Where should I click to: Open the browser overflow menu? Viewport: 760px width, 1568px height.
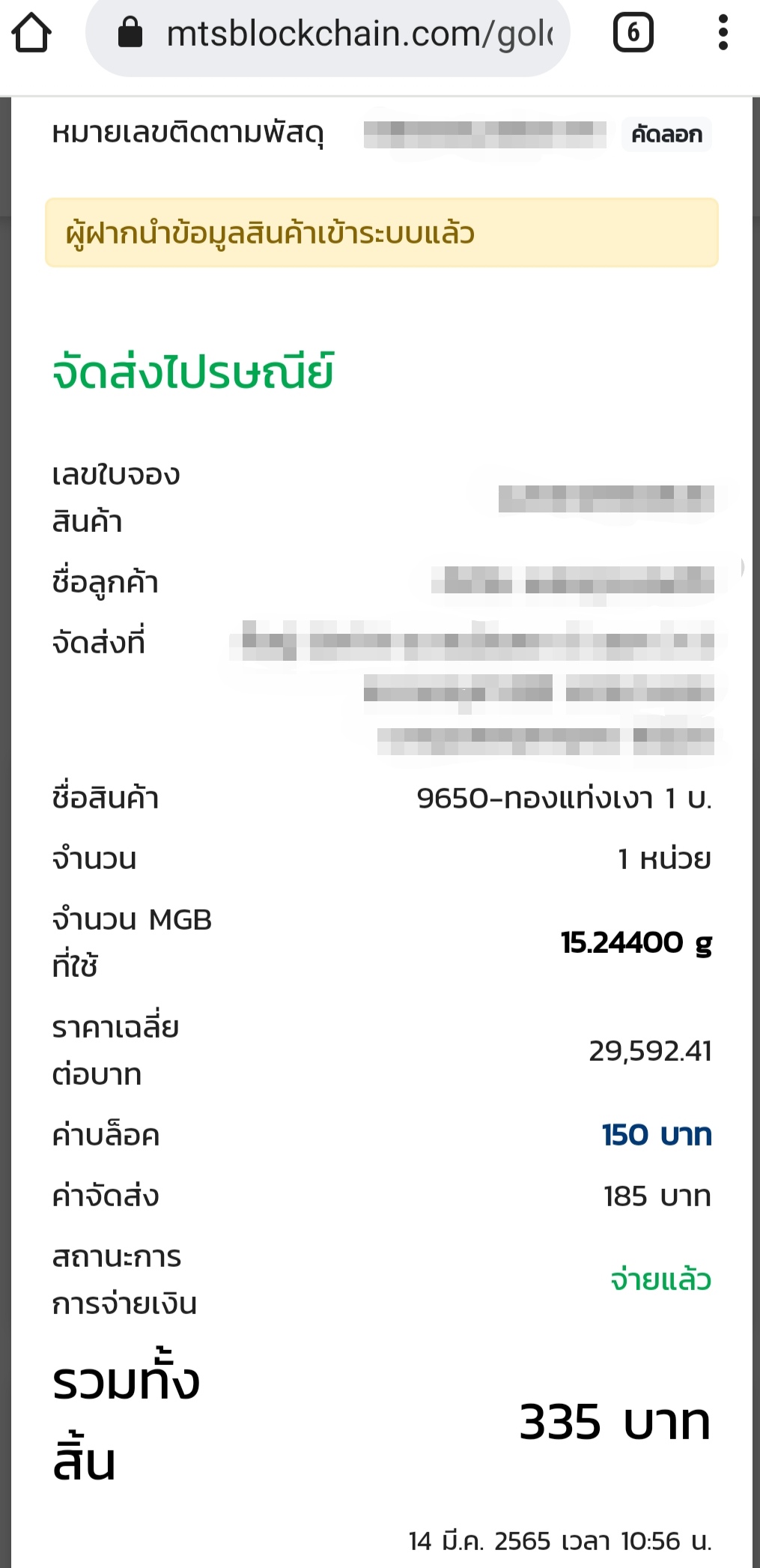pos(723,33)
